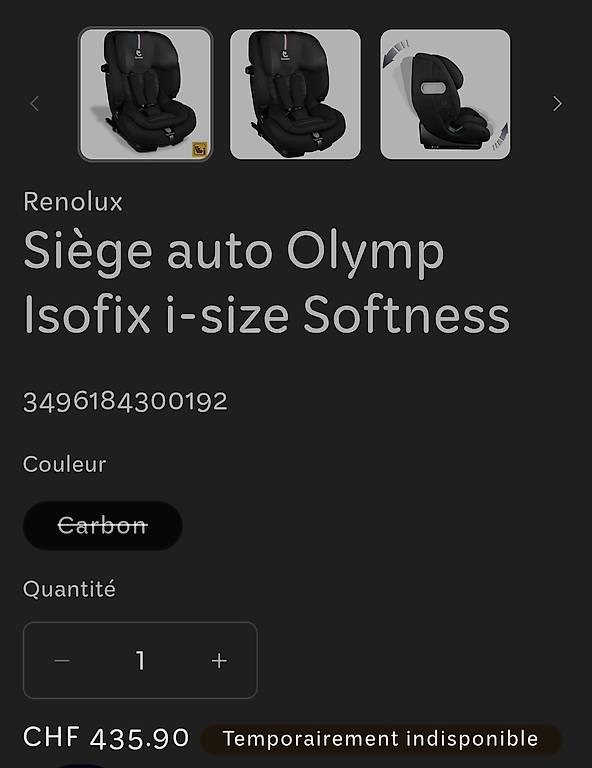Viewport: 592px width, 768px height.
Task: Increase the quantity with the plus button
Action: [x=219, y=660]
